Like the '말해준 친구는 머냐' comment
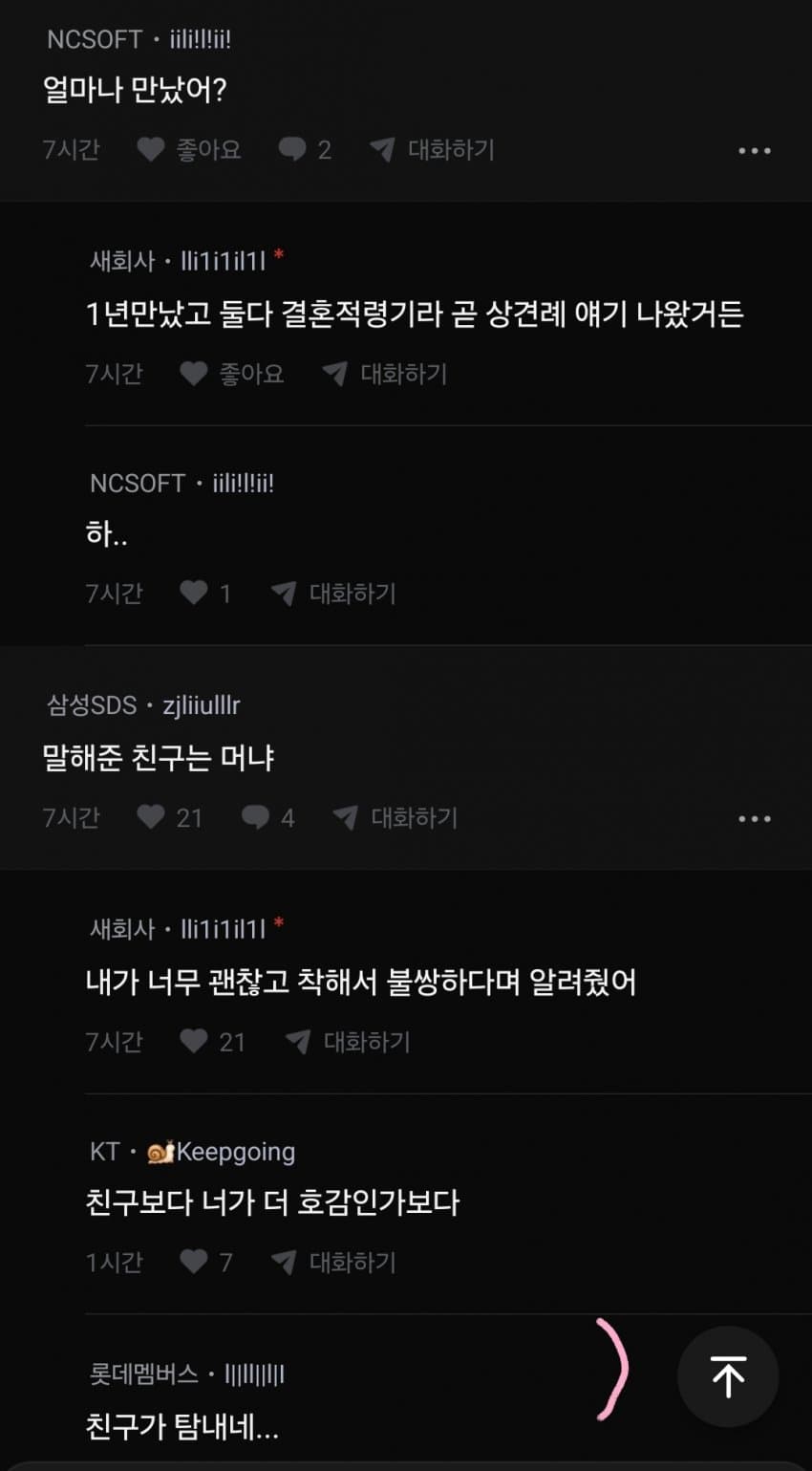 [x=170, y=817]
